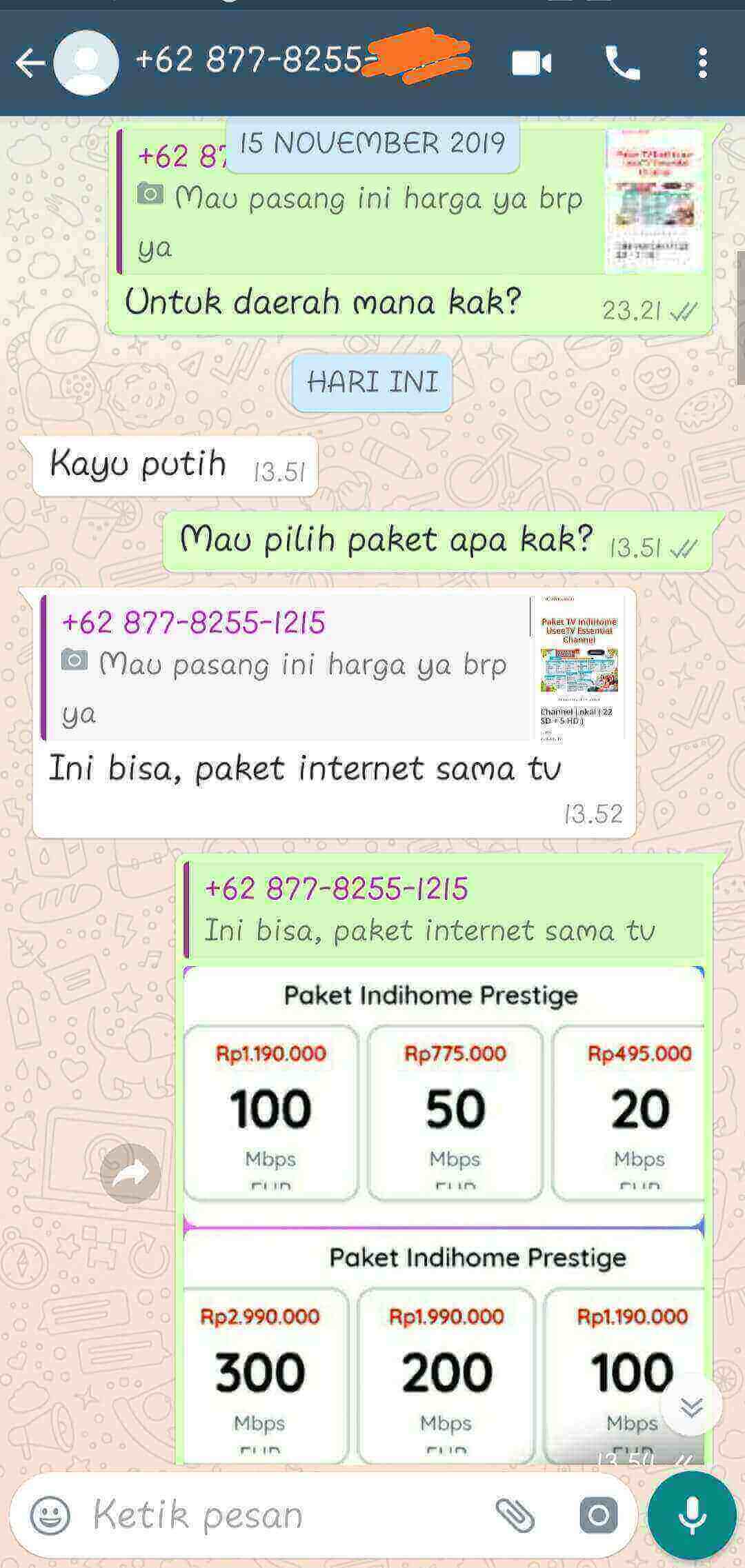Viewport: 745px width, 1568px height.
Task: Start a voice call
Action: click(623, 63)
